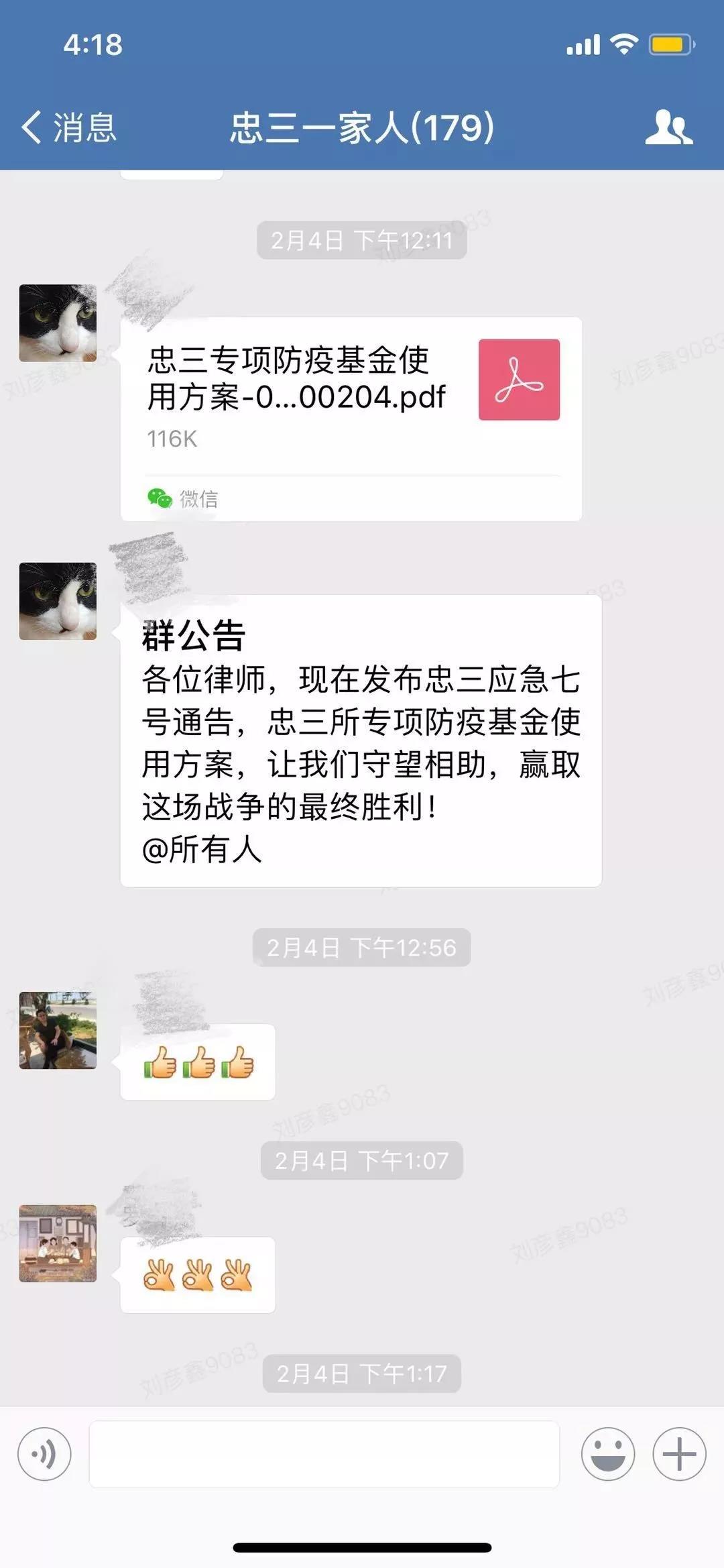The image size is (724, 1568).
Task: Switch to voice message input
Action: (44, 1454)
